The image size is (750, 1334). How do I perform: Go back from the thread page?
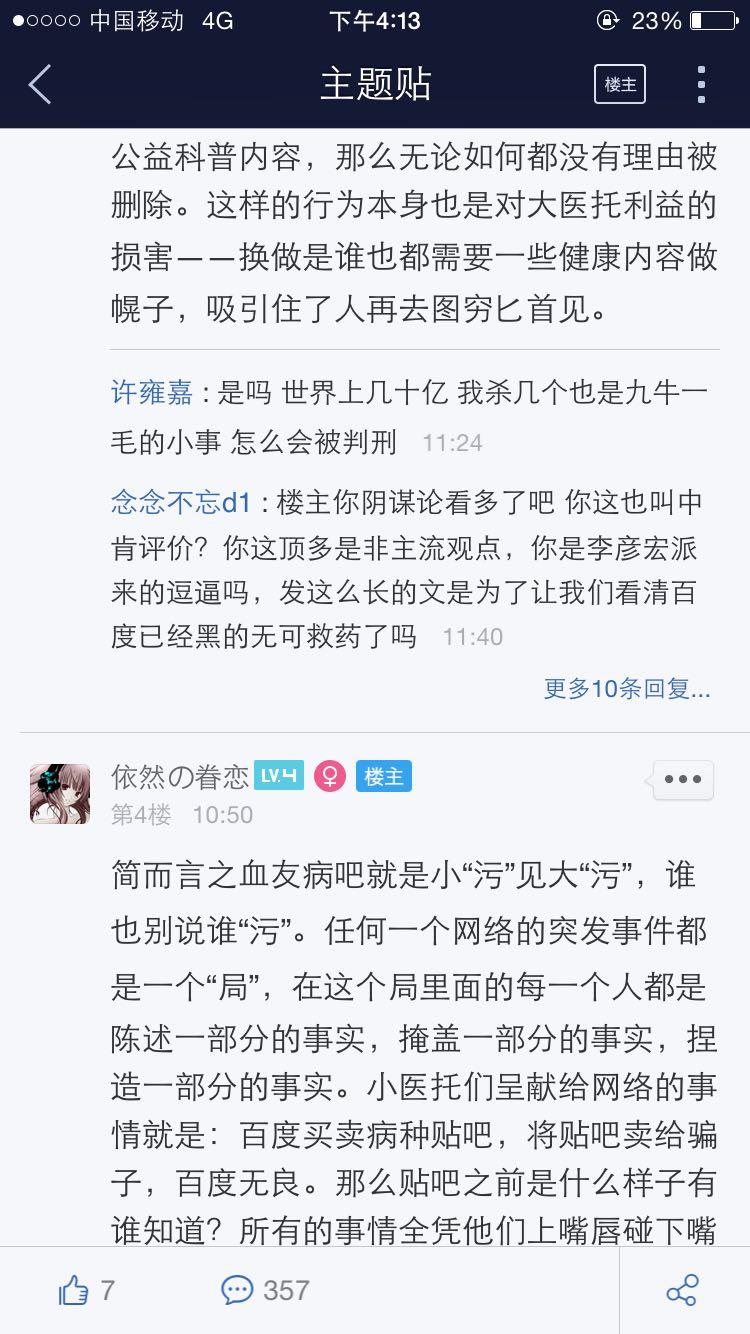[x=40, y=85]
